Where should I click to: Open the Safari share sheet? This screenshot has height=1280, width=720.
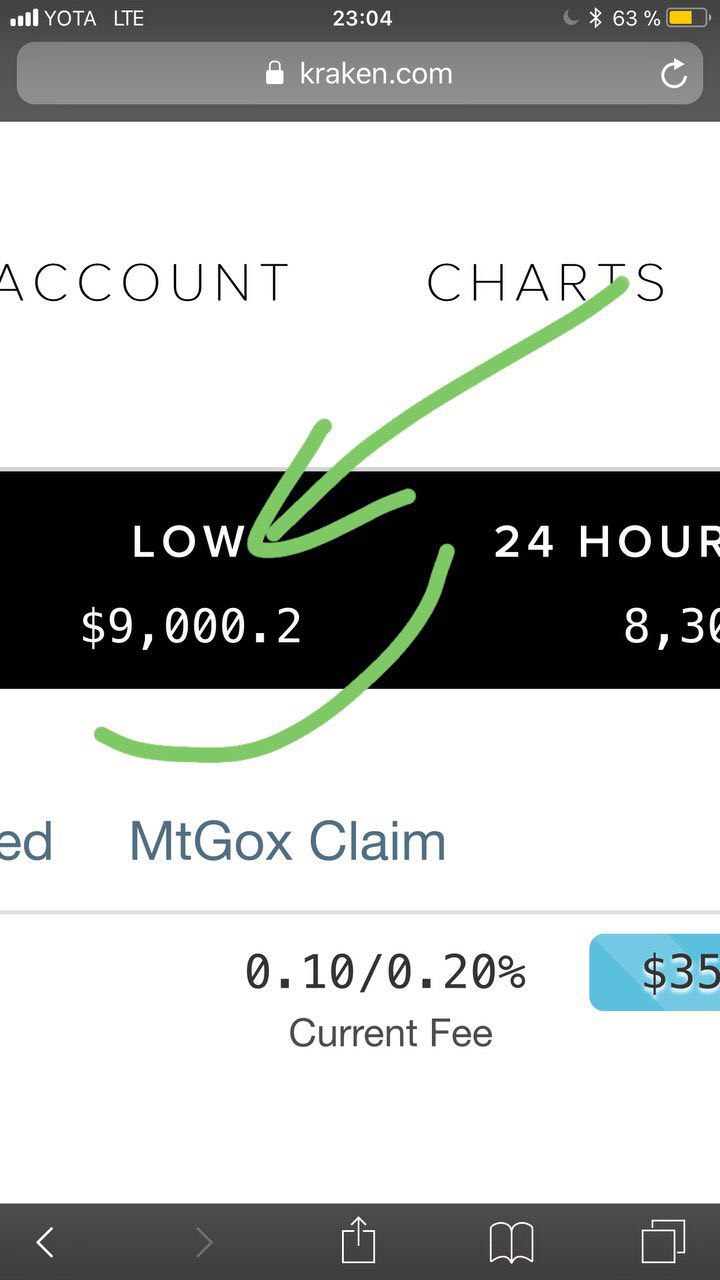pos(358,1242)
